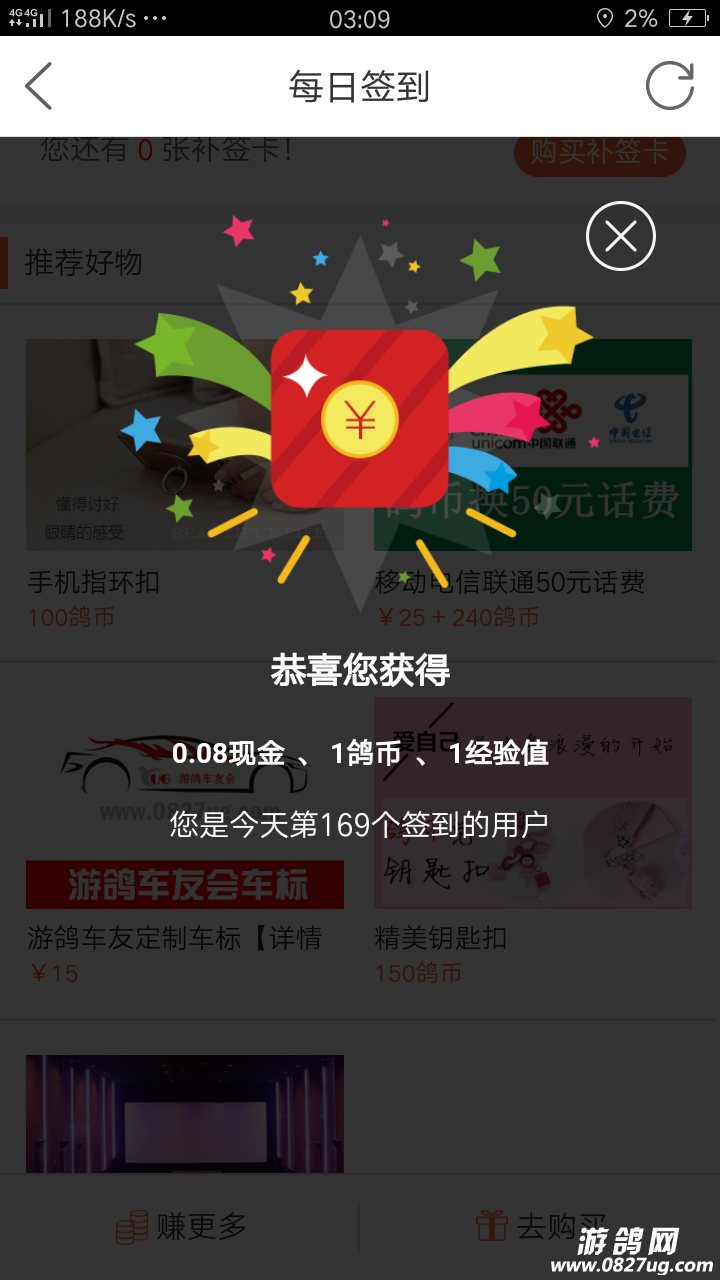Tap 购买补签卡 button
The width and height of the screenshot is (720, 1280).
pyautogui.click(x=599, y=152)
